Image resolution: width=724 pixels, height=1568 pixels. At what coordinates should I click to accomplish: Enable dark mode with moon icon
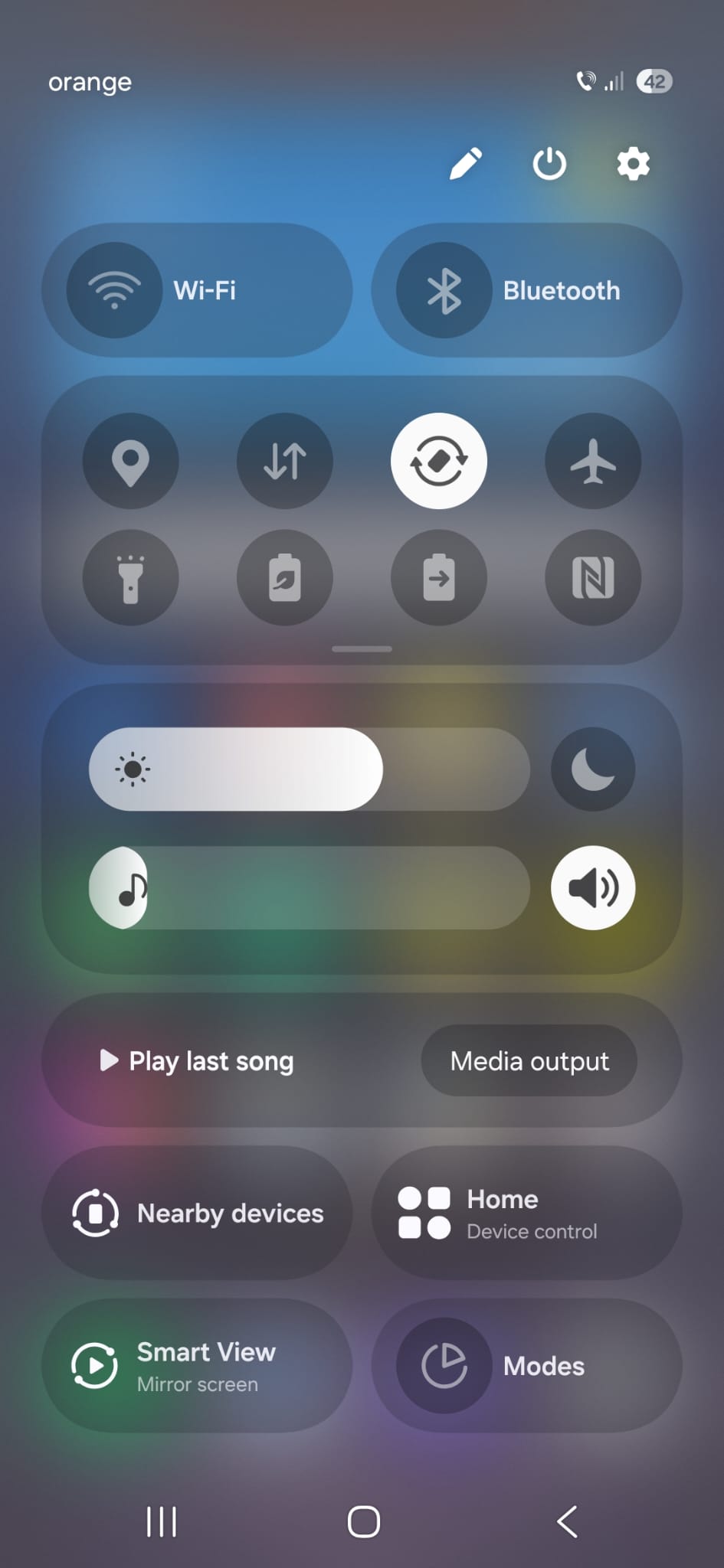point(593,769)
